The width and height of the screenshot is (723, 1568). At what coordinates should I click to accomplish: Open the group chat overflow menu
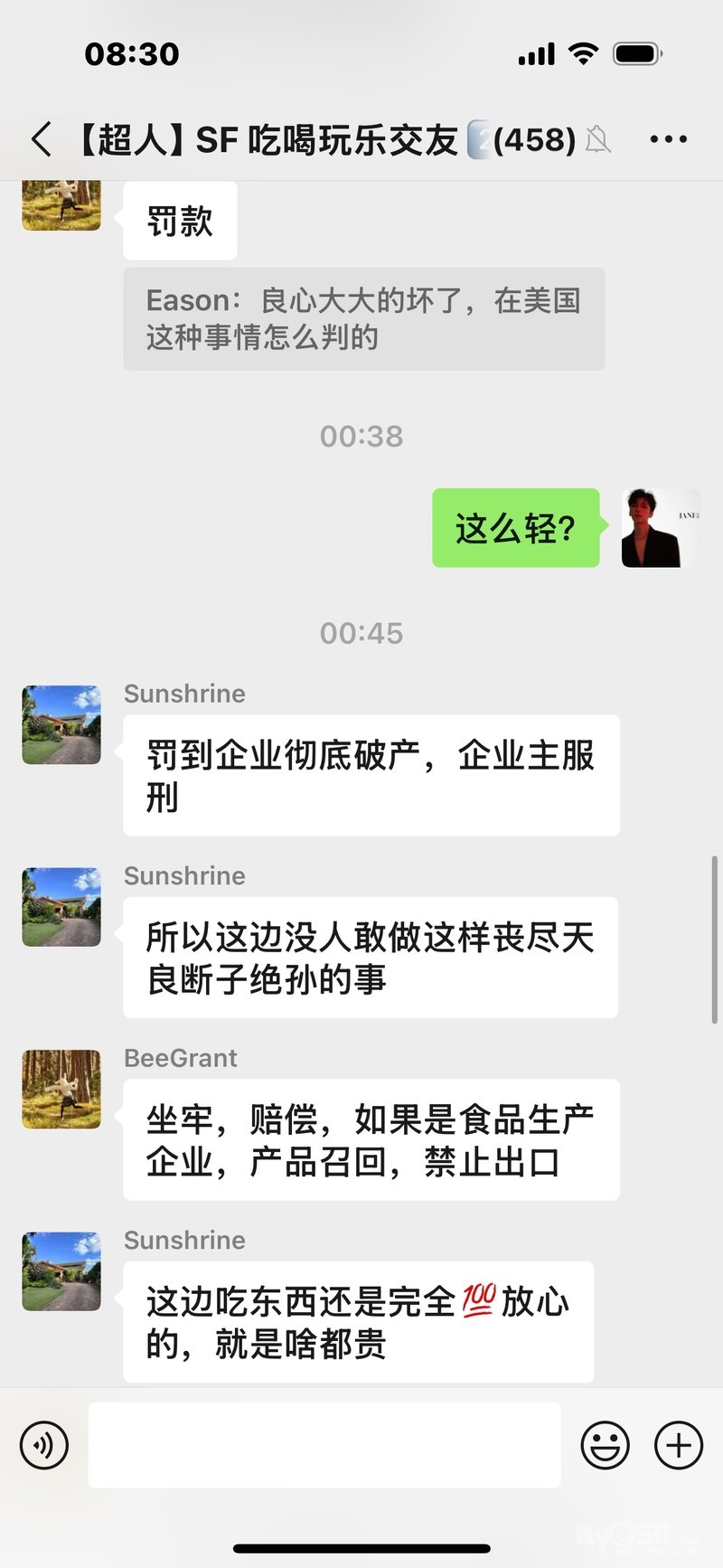point(668,140)
